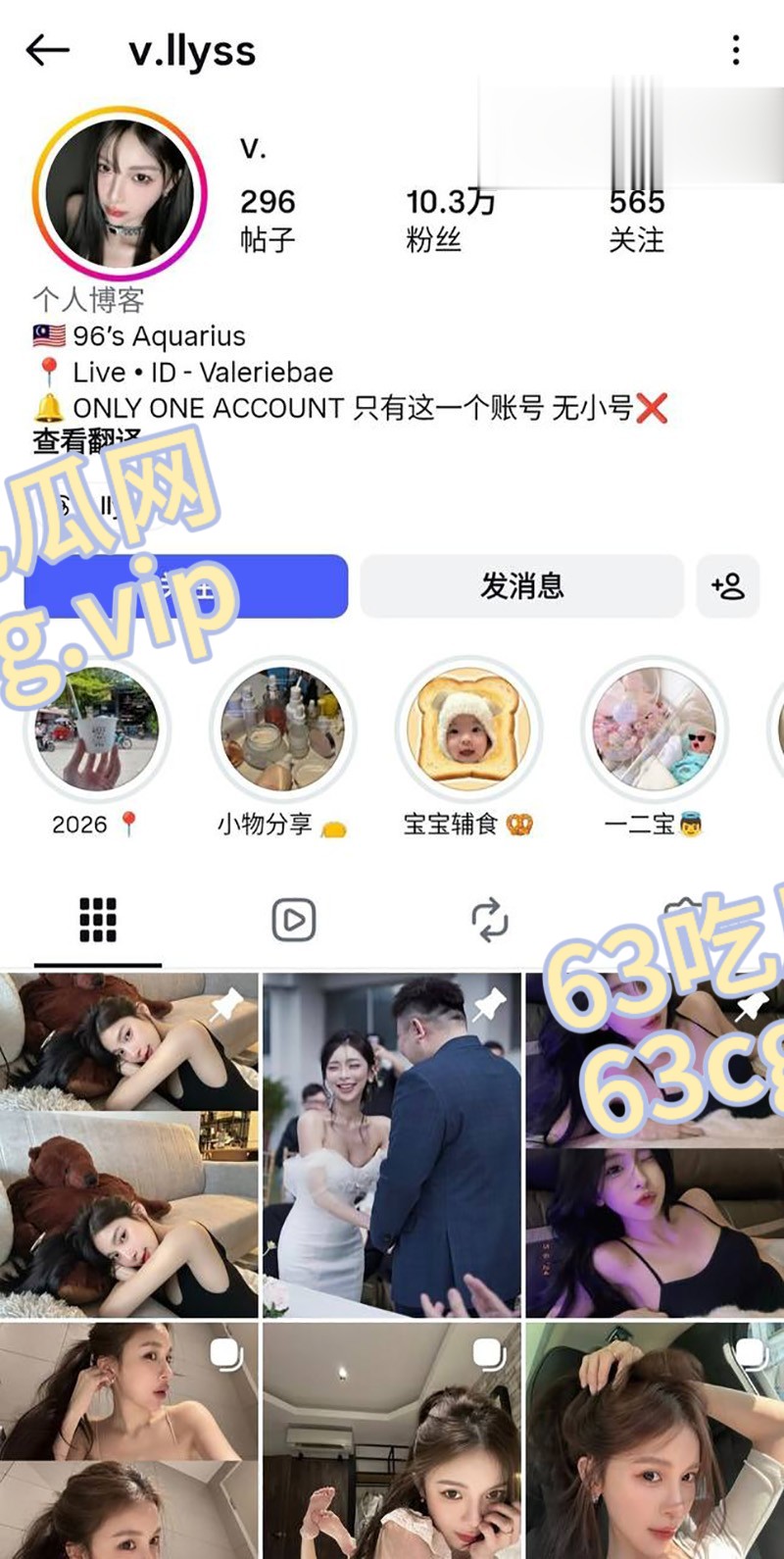Screen dimensions: 784x1559
Task: Go back using the arrow
Action: 47,50
